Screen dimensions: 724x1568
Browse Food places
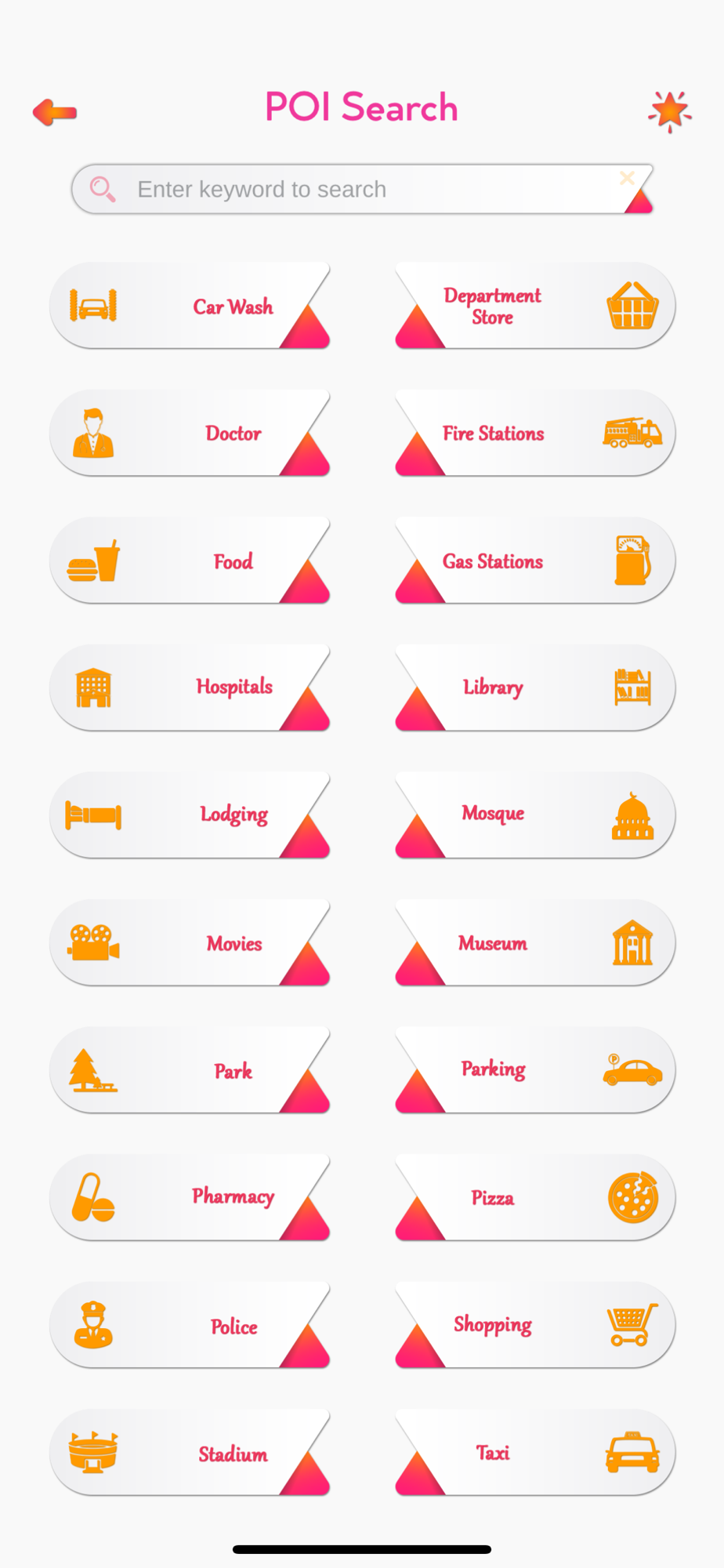pyautogui.click(x=190, y=561)
